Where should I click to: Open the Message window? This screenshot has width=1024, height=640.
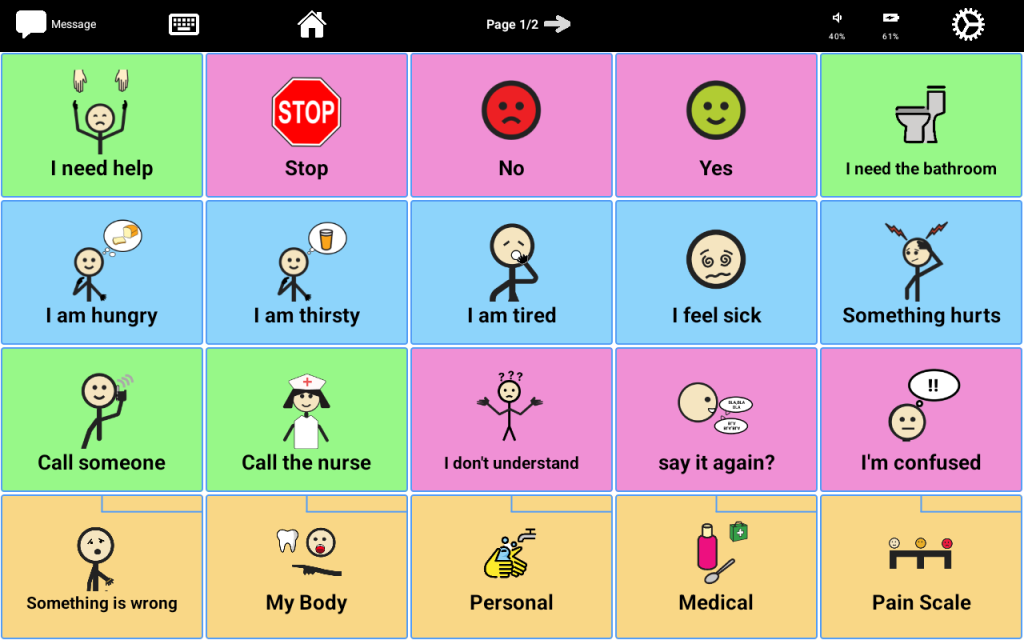(x=56, y=24)
